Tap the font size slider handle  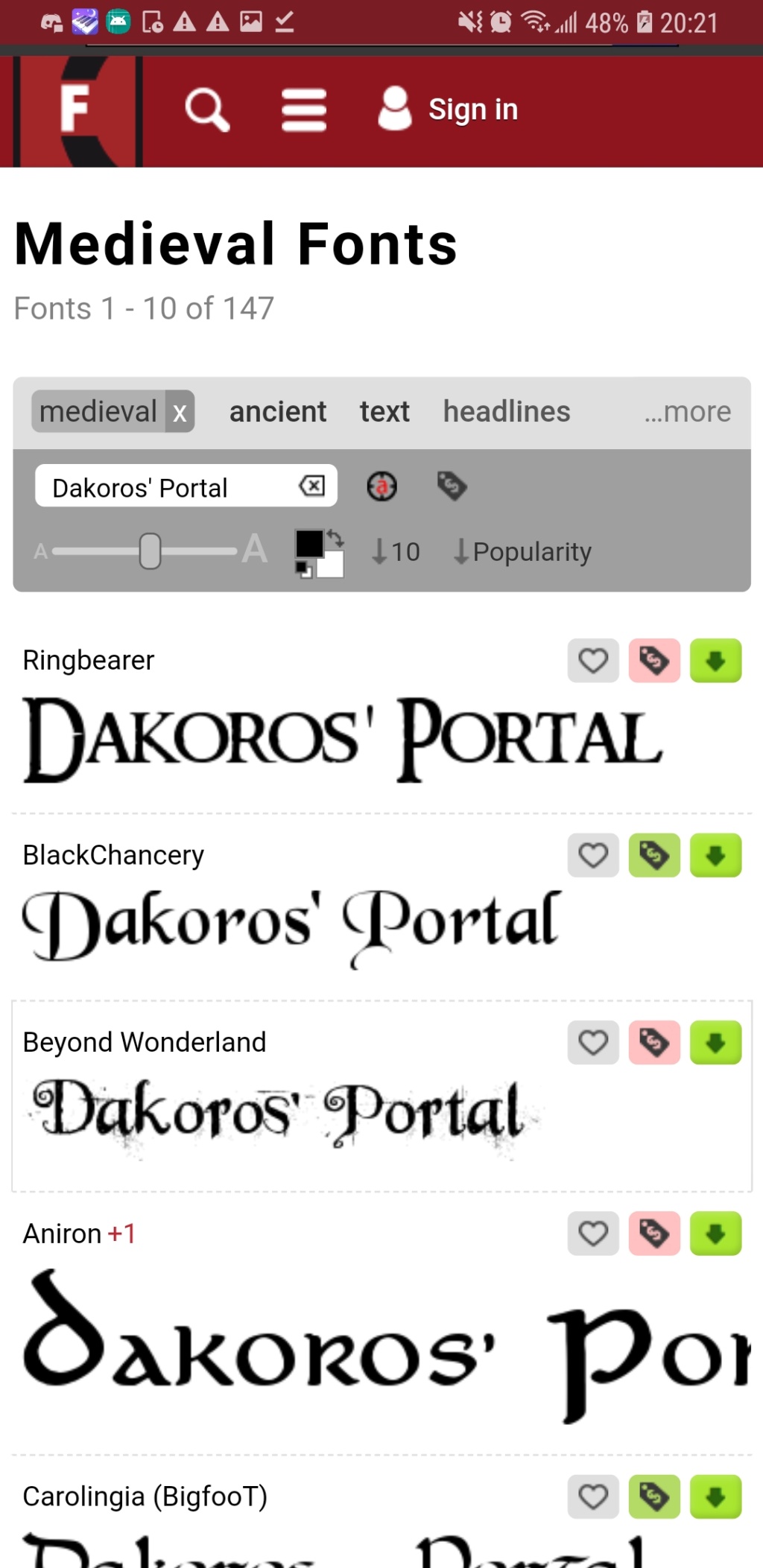point(151,551)
